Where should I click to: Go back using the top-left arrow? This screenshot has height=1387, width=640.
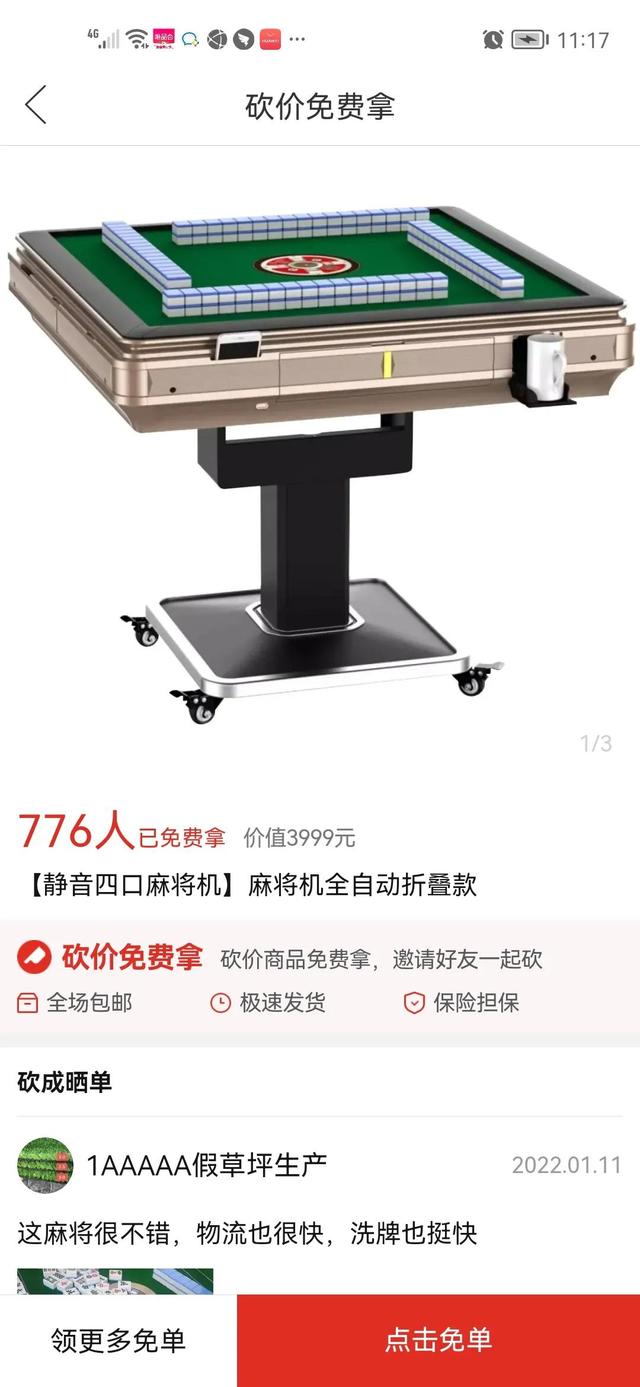(x=36, y=105)
